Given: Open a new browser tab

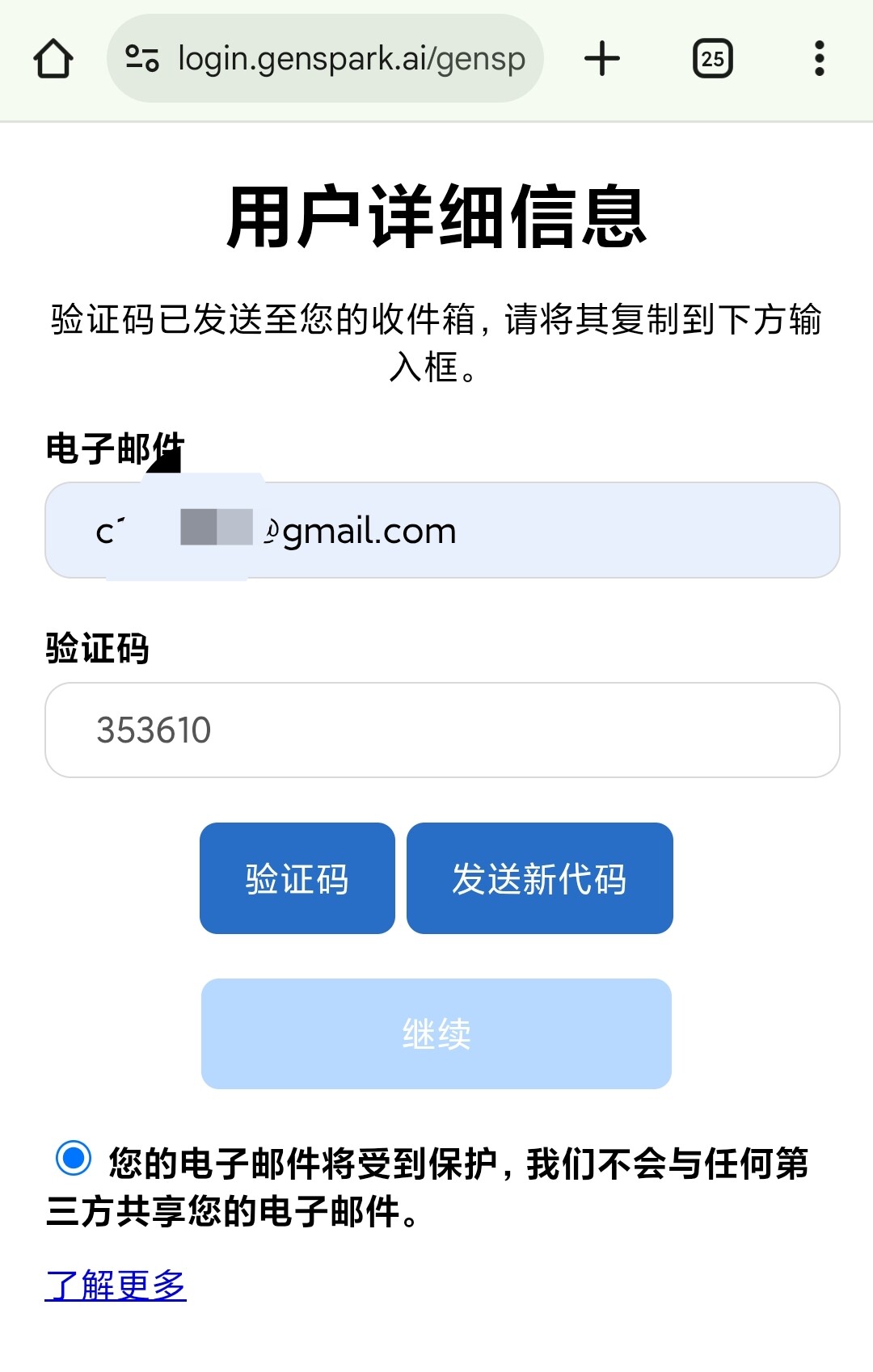Looking at the screenshot, I should click(602, 59).
